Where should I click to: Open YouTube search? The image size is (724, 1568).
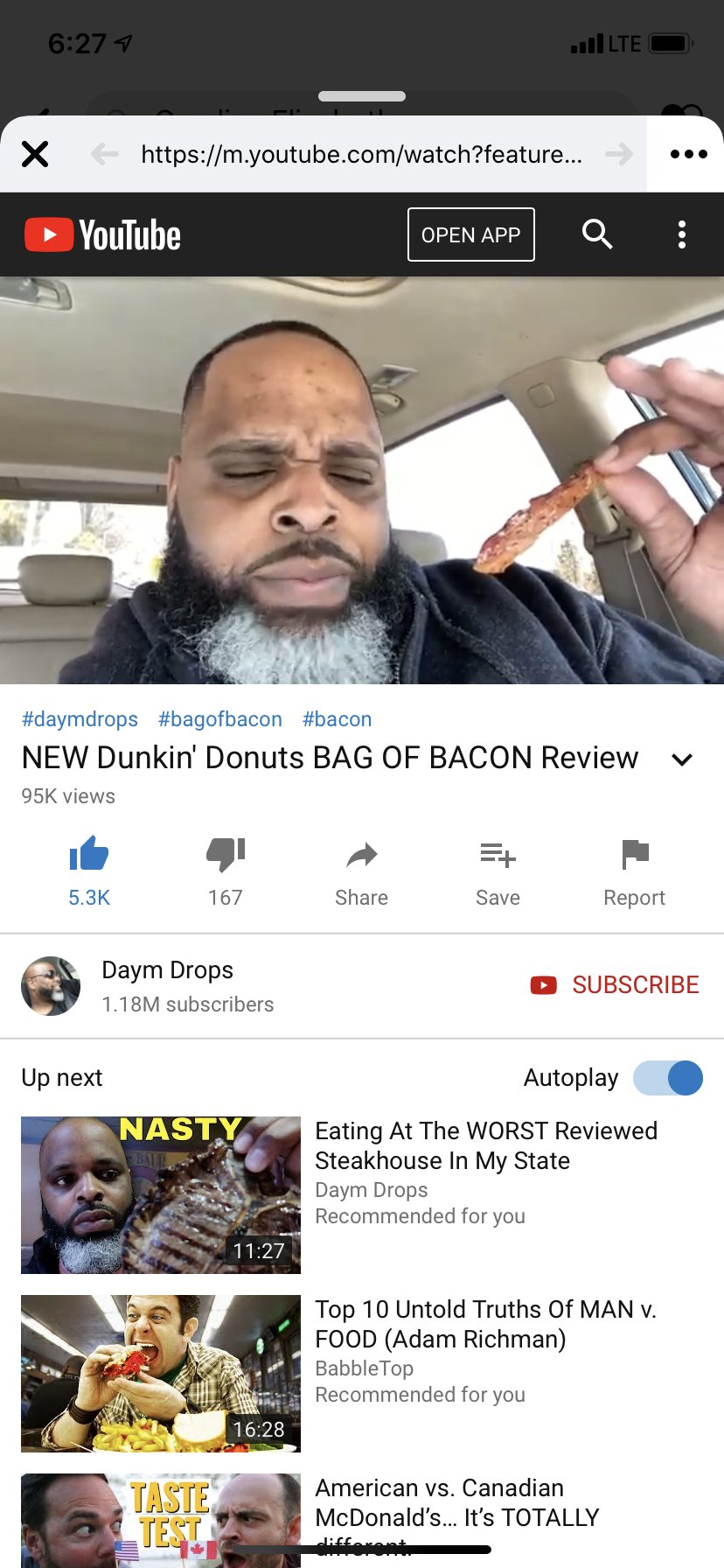[597, 234]
